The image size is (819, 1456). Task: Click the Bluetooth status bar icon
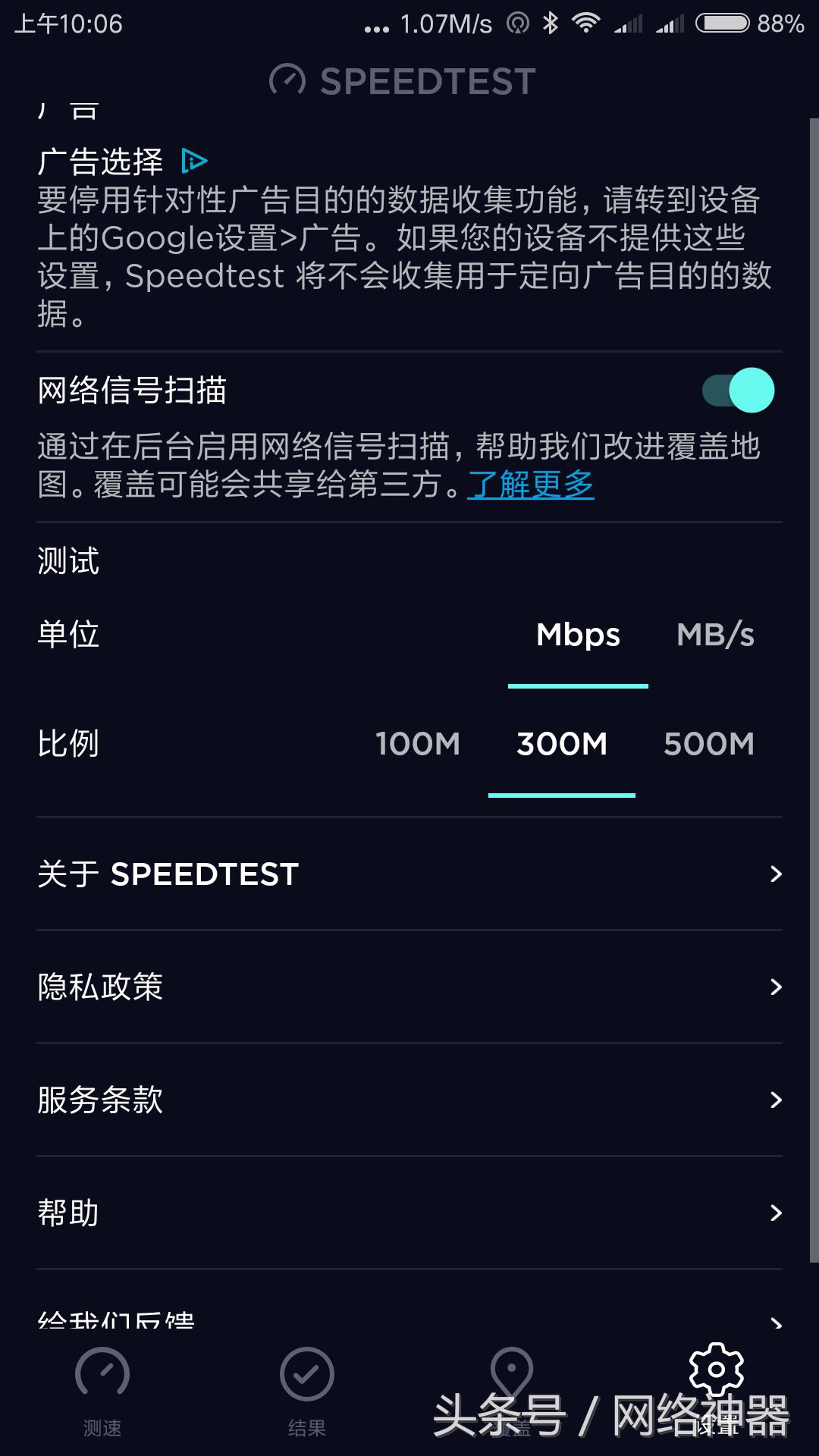[548, 23]
